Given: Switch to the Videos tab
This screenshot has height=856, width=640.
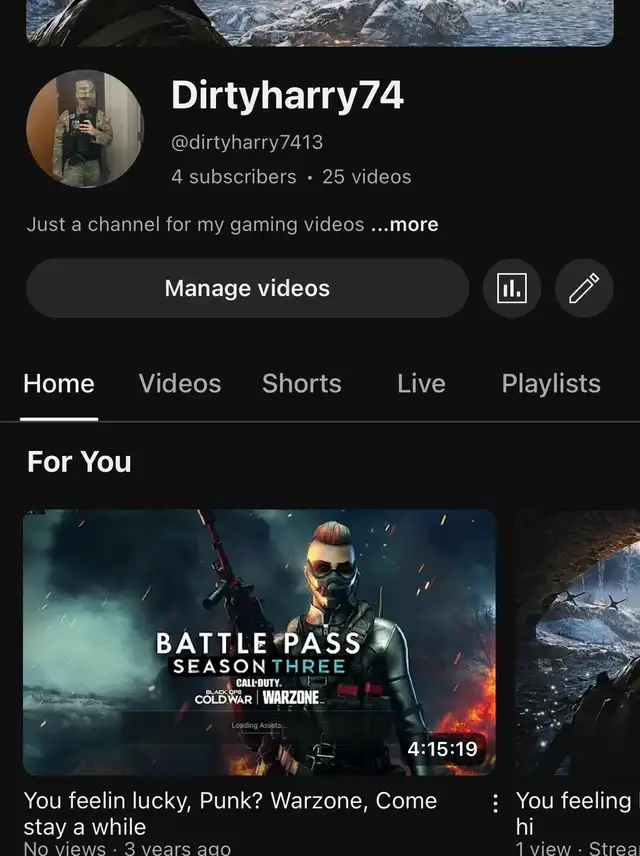Looking at the screenshot, I should point(180,384).
